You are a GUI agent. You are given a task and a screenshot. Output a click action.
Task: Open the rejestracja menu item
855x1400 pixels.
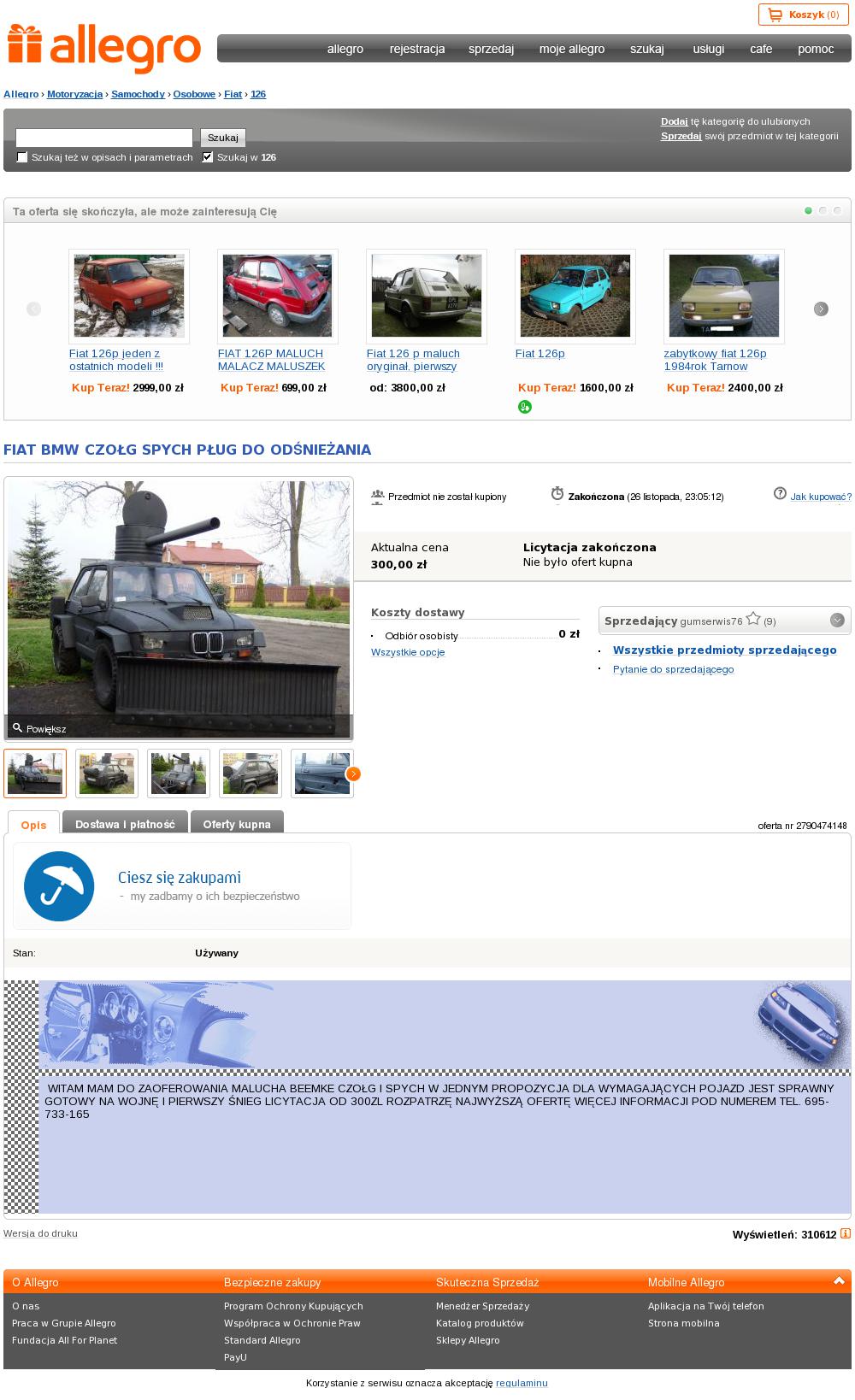point(417,49)
